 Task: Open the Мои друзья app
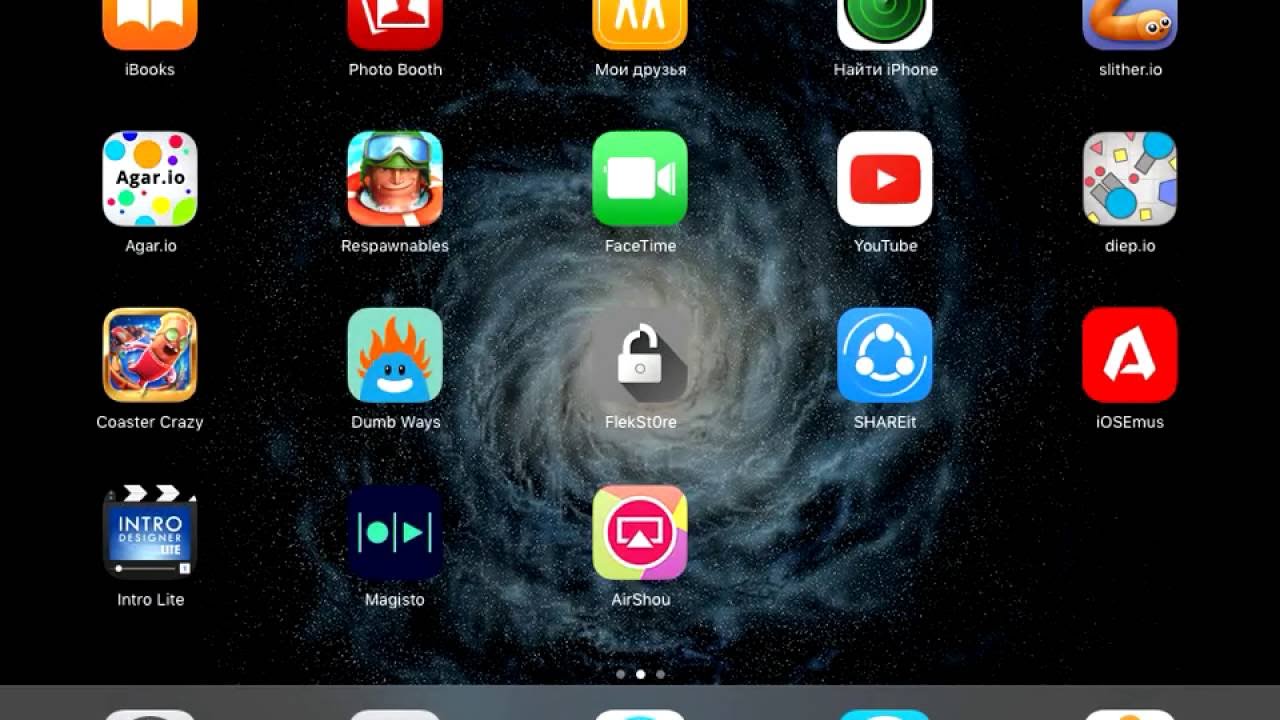click(640, 22)
